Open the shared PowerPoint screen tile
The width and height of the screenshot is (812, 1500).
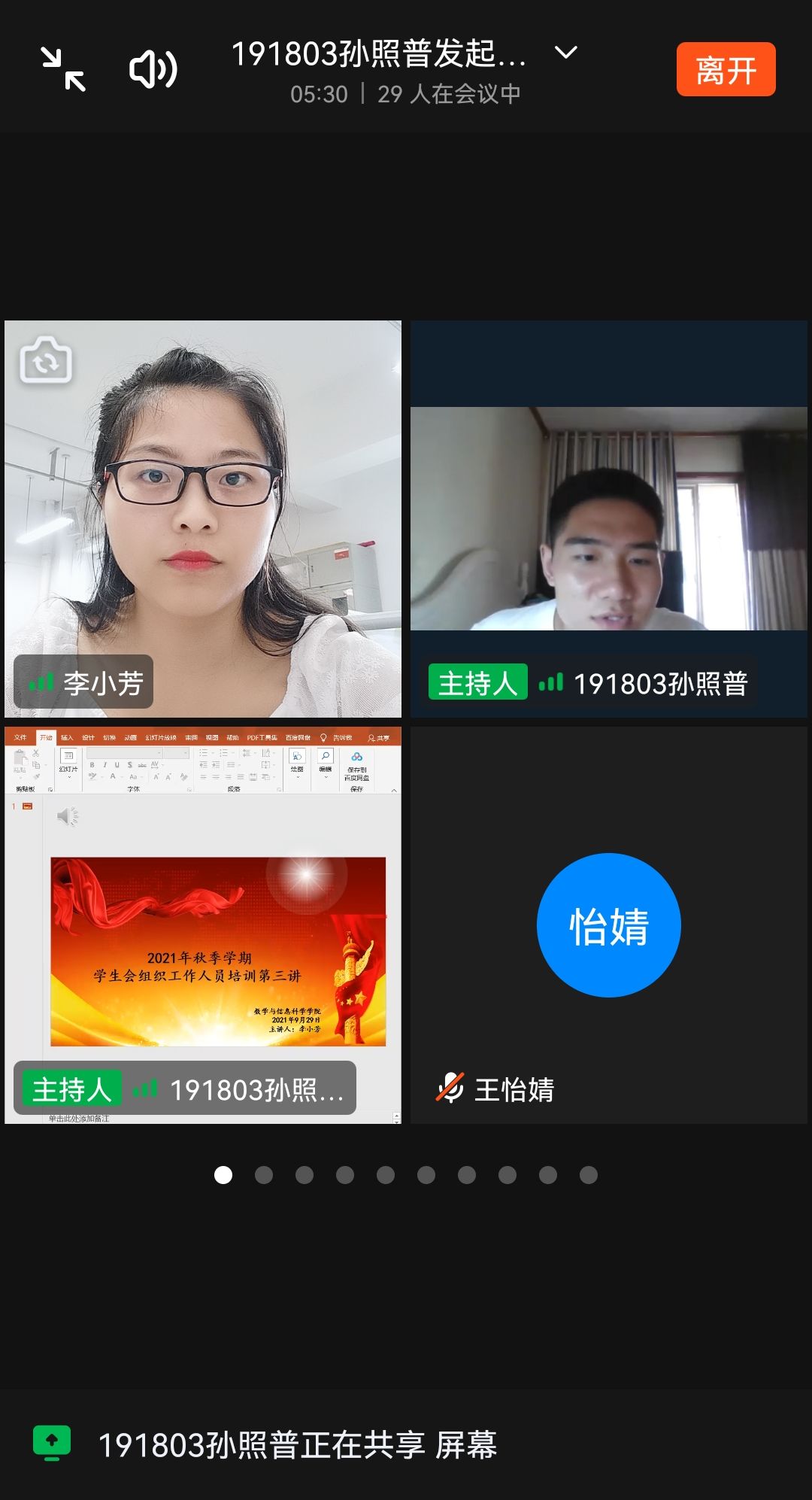coord(203,925)
